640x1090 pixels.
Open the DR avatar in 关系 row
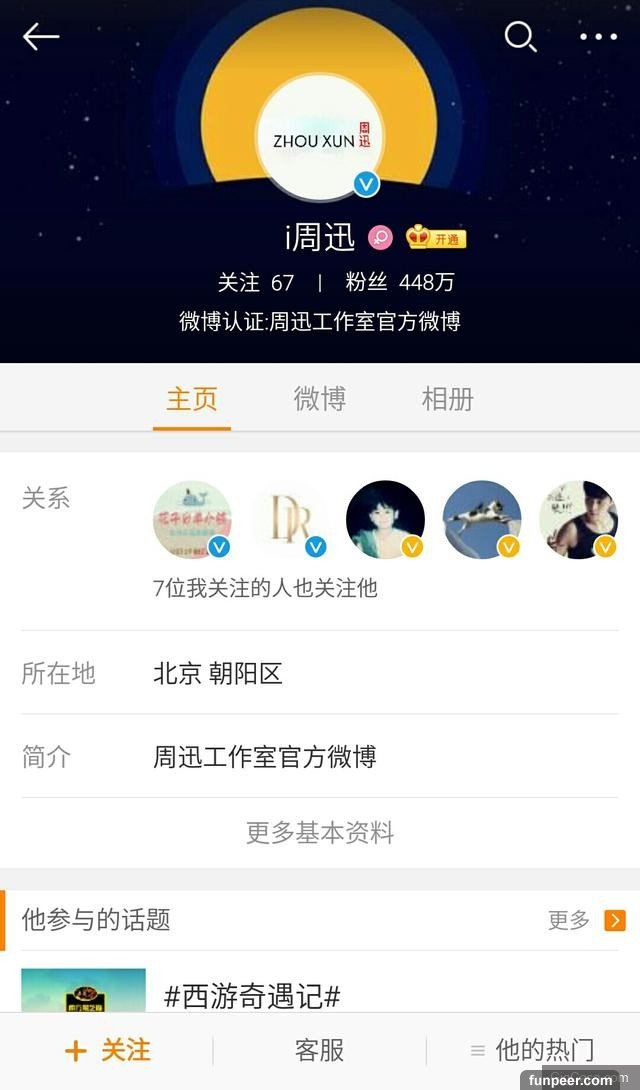pyautogui.click(x=289, y=520)
